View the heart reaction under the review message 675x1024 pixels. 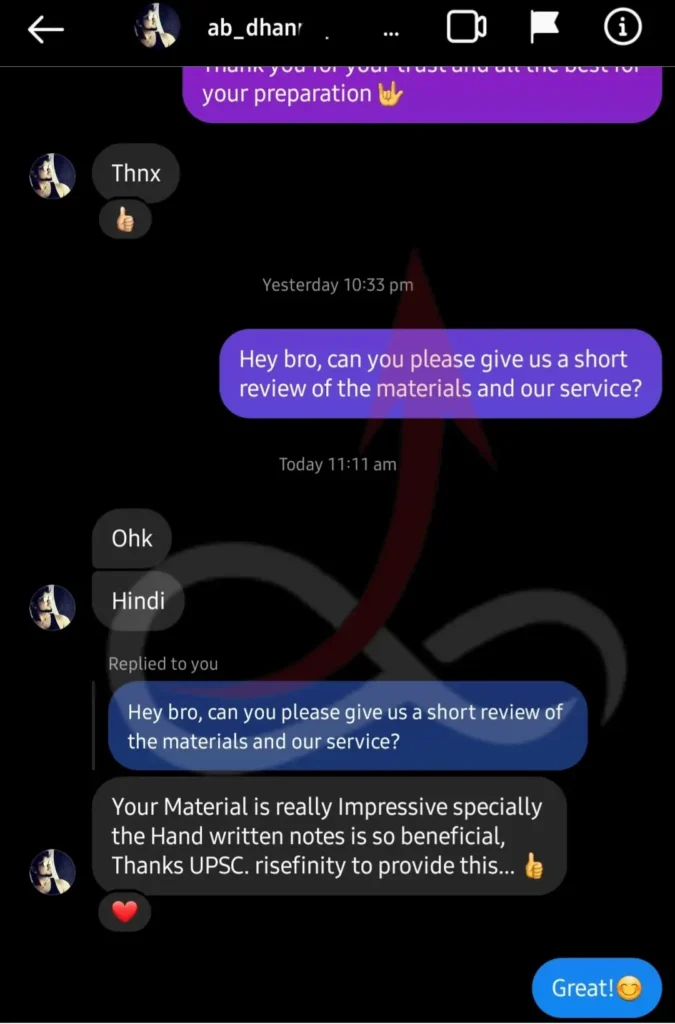pyautogui.click(x=125, y=912)
